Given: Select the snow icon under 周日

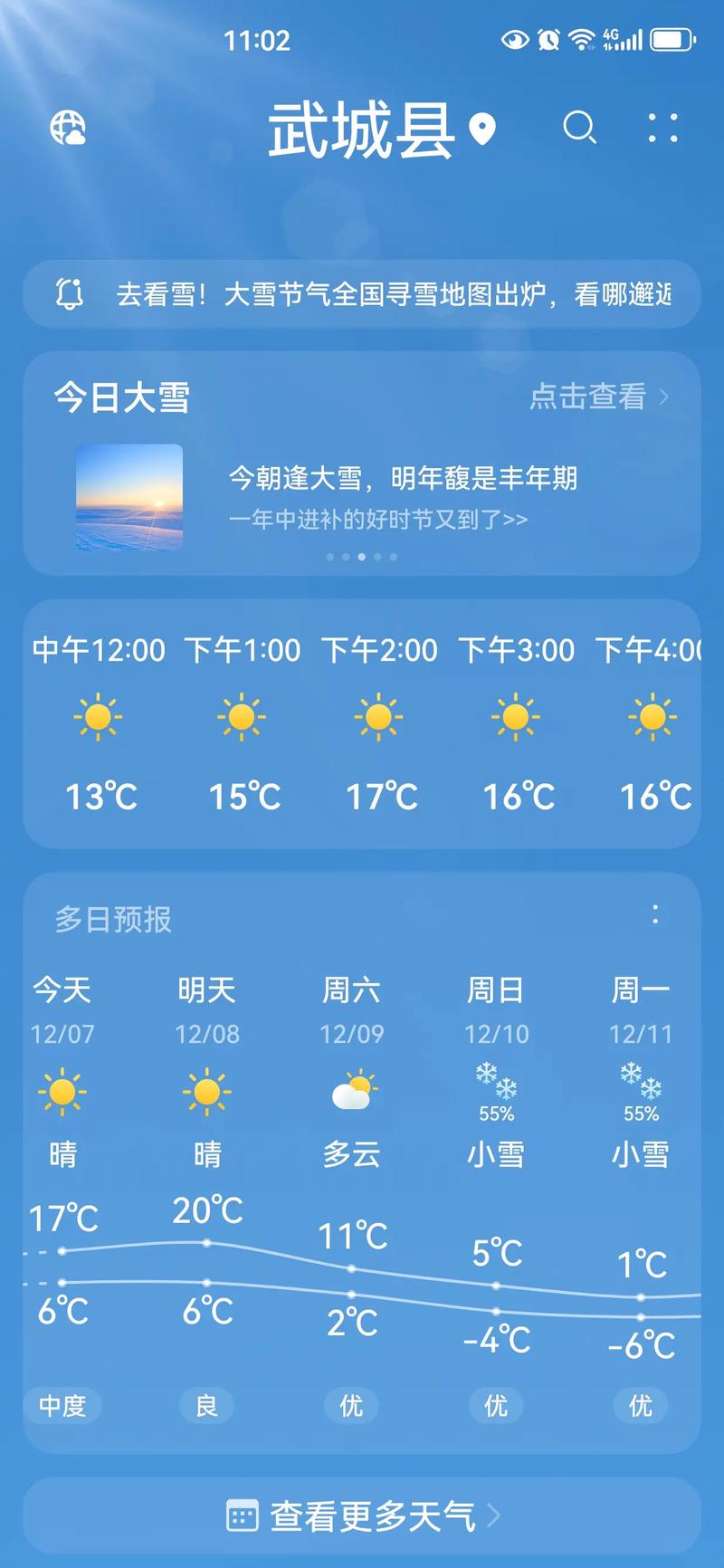Looking at the screenshot, I should tap(495, 1084).
